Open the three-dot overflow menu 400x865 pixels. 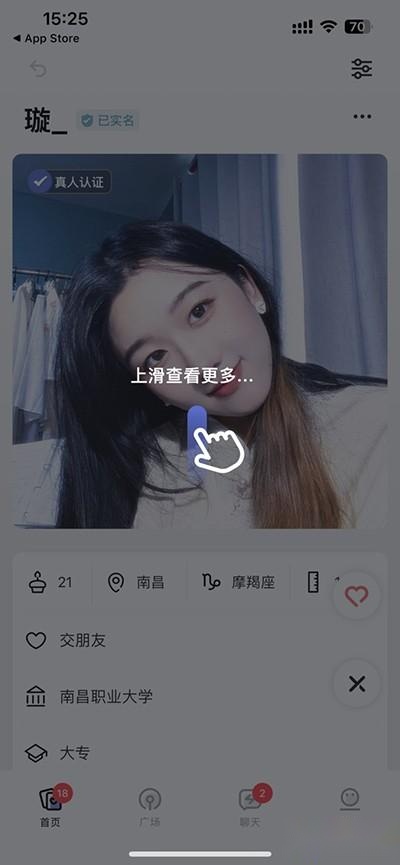pyautogui.click(x=362, y=116)
